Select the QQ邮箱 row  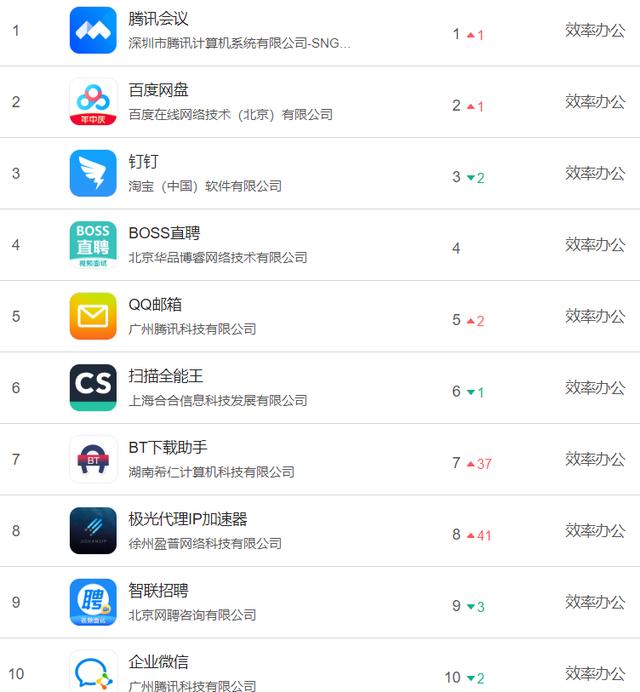155,305
